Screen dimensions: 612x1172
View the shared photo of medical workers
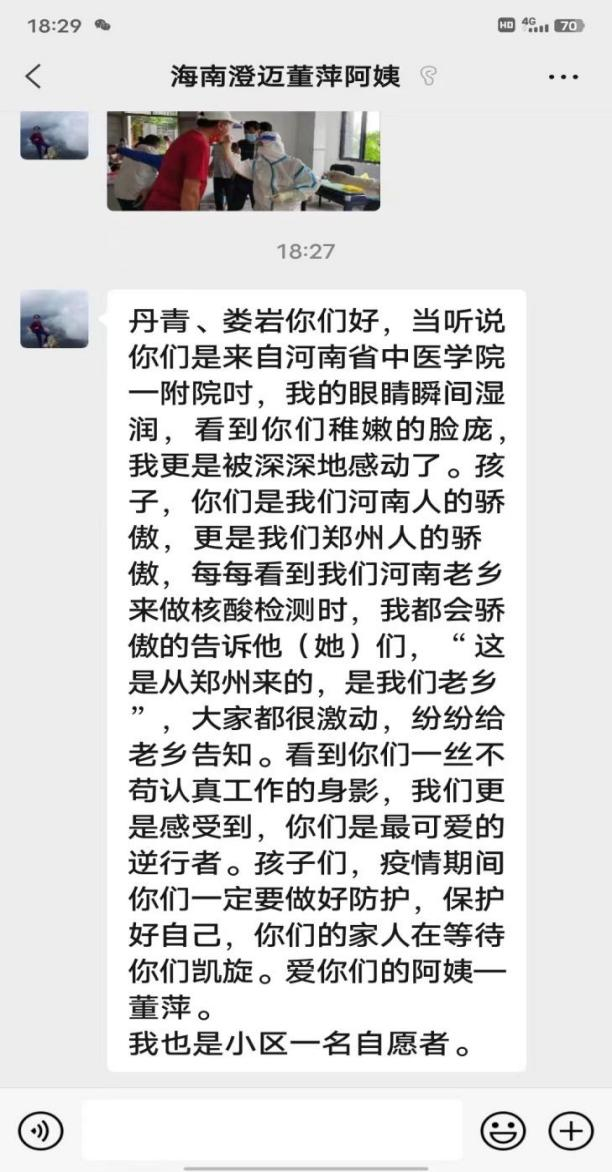point(243,160)
